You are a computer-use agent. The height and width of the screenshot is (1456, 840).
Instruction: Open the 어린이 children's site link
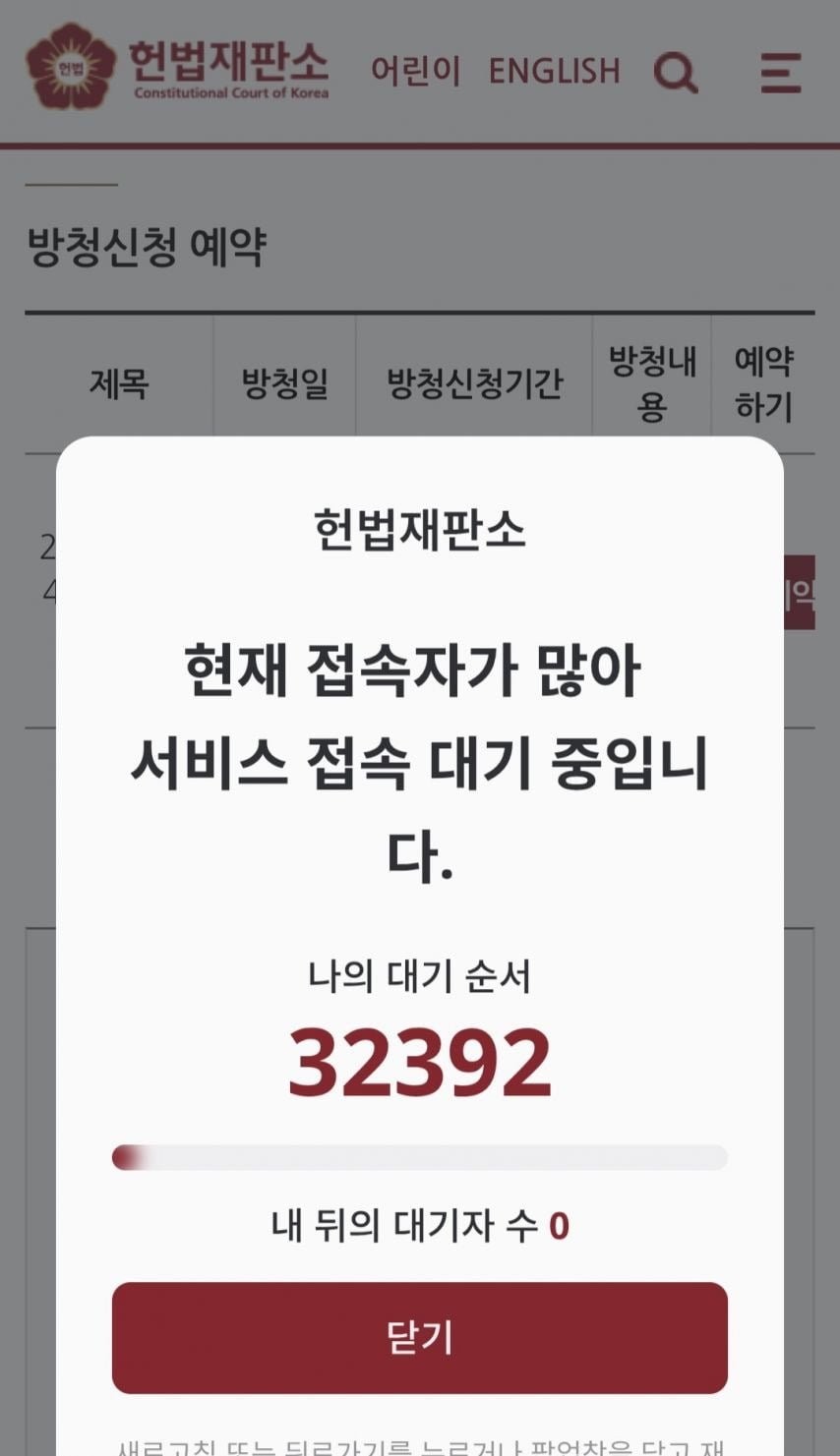[415, 72]
